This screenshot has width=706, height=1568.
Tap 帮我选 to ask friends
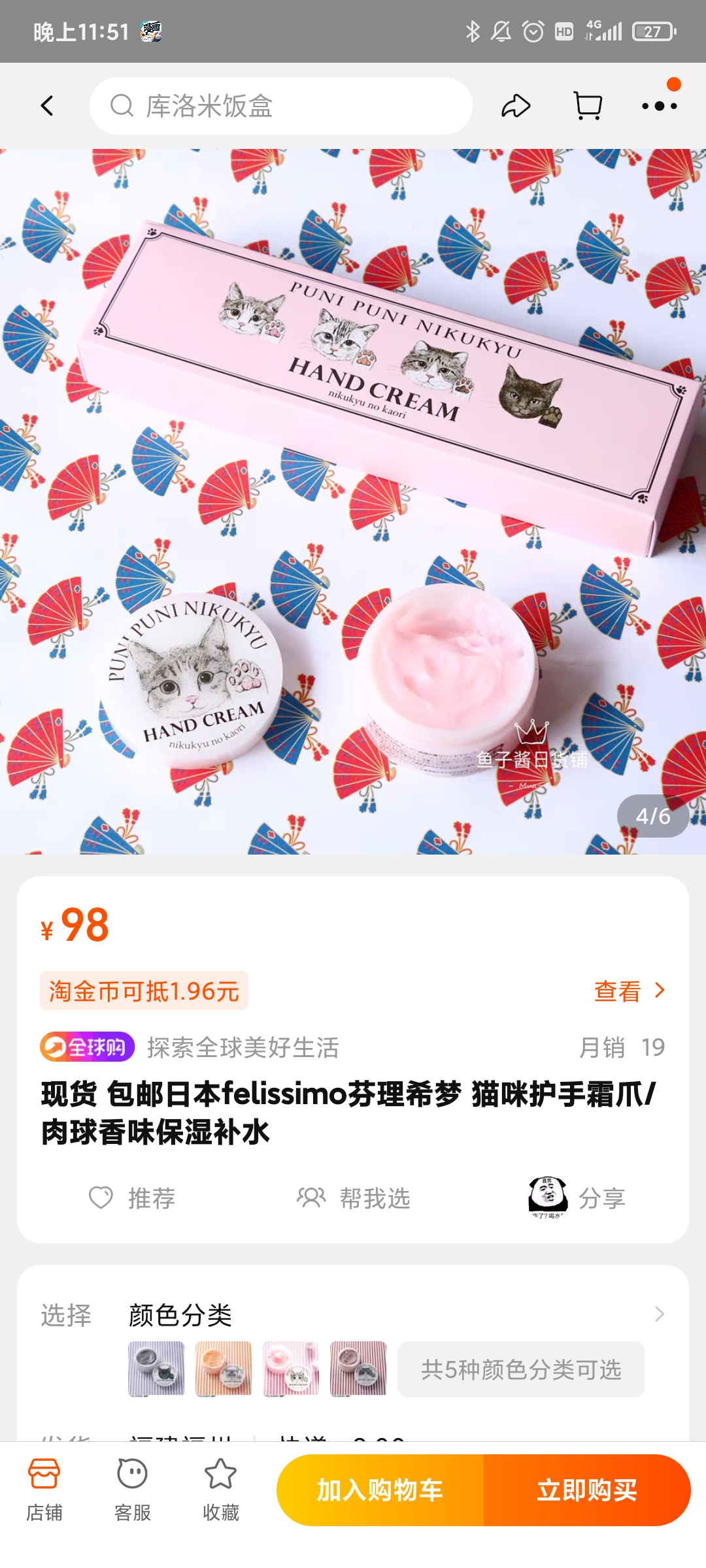354,1198
